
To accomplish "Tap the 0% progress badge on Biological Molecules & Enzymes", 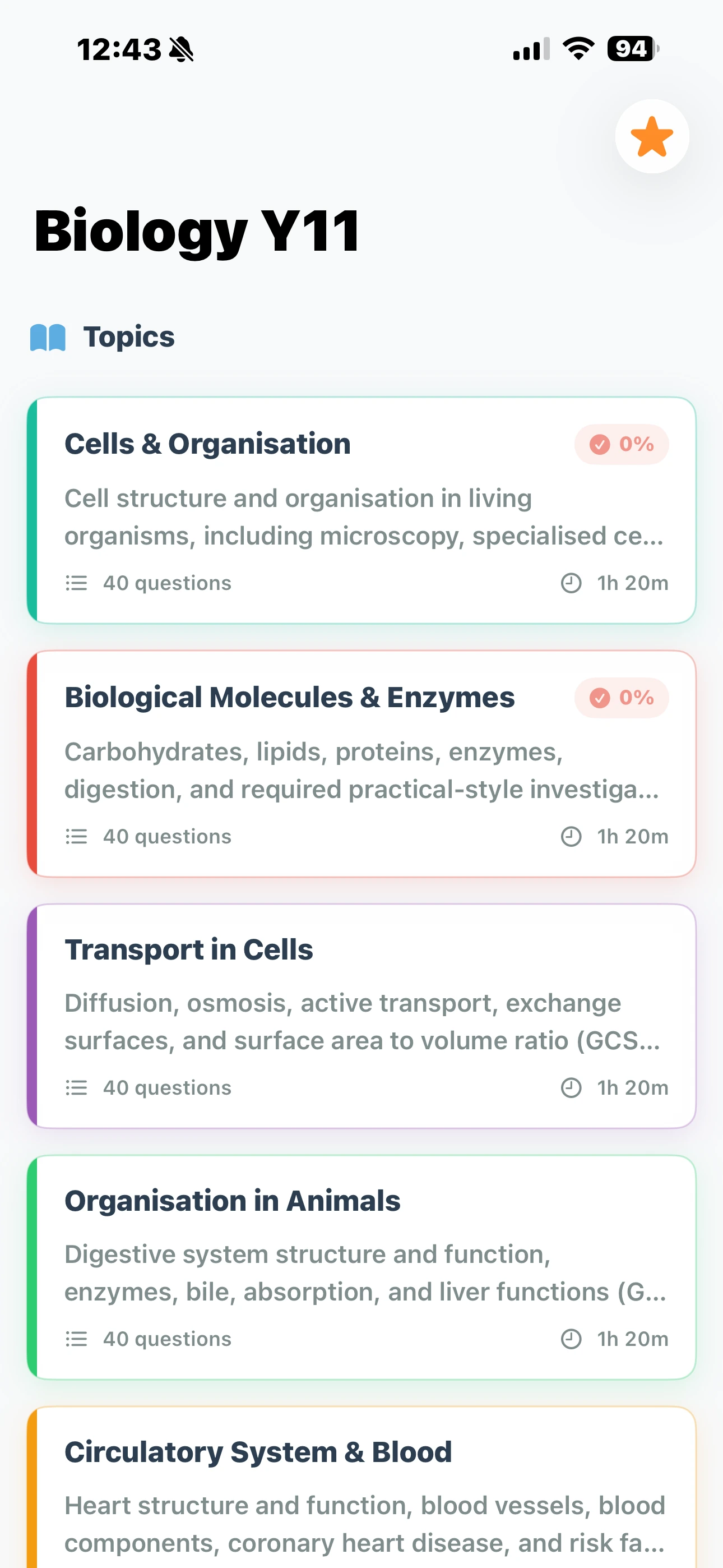I will [x=622, y=698].
